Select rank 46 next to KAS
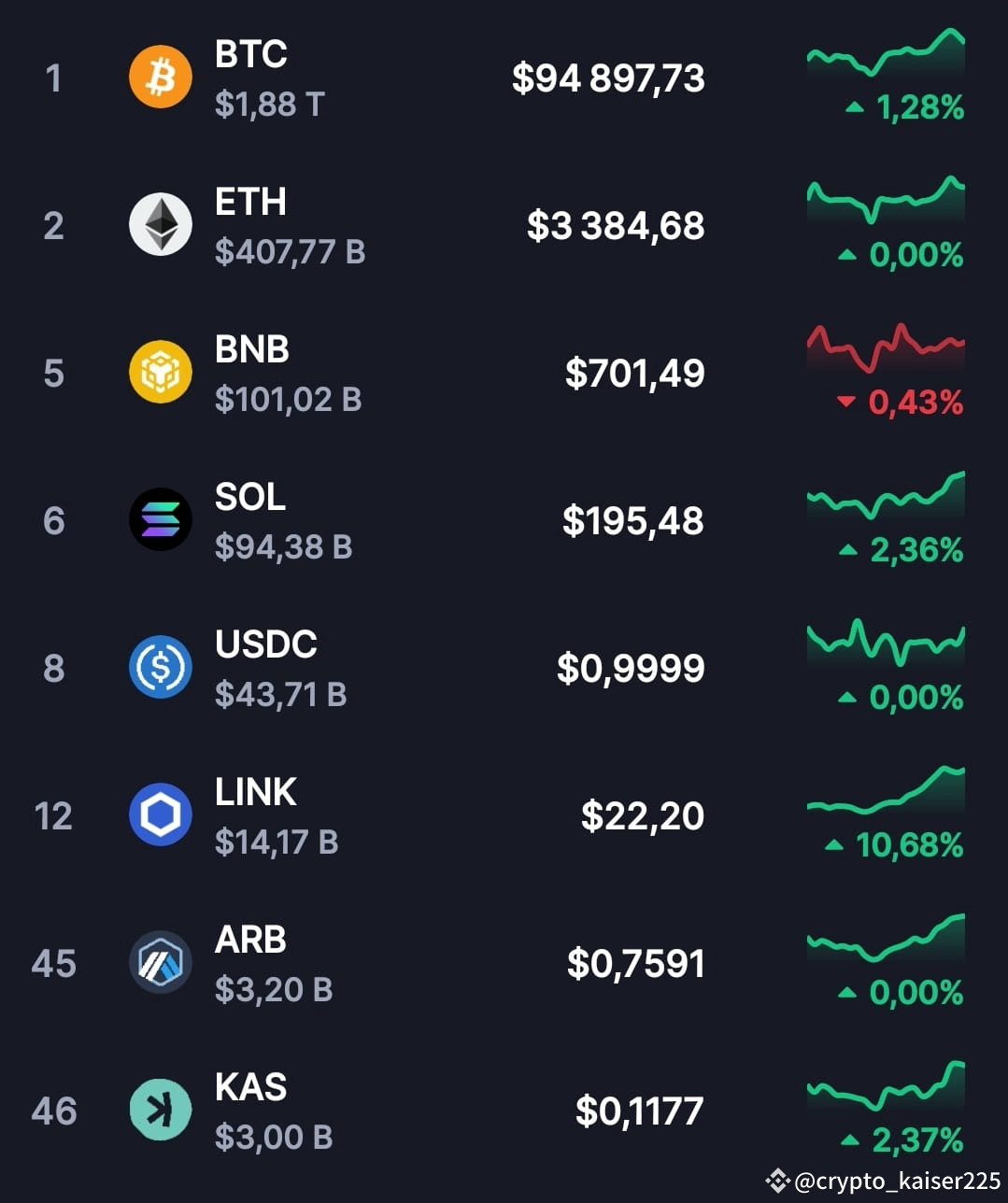 pyautogui.click(x=54, y=1110)
